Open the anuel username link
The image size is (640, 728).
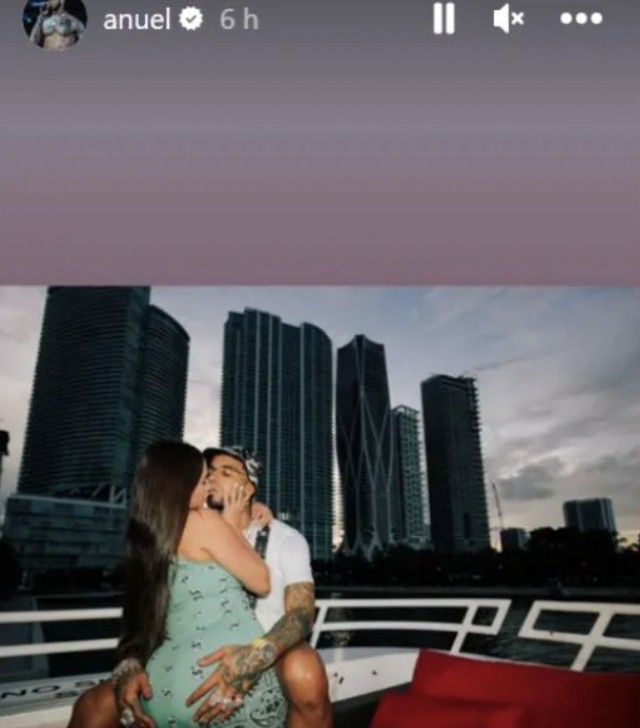[x=137, y=20]
